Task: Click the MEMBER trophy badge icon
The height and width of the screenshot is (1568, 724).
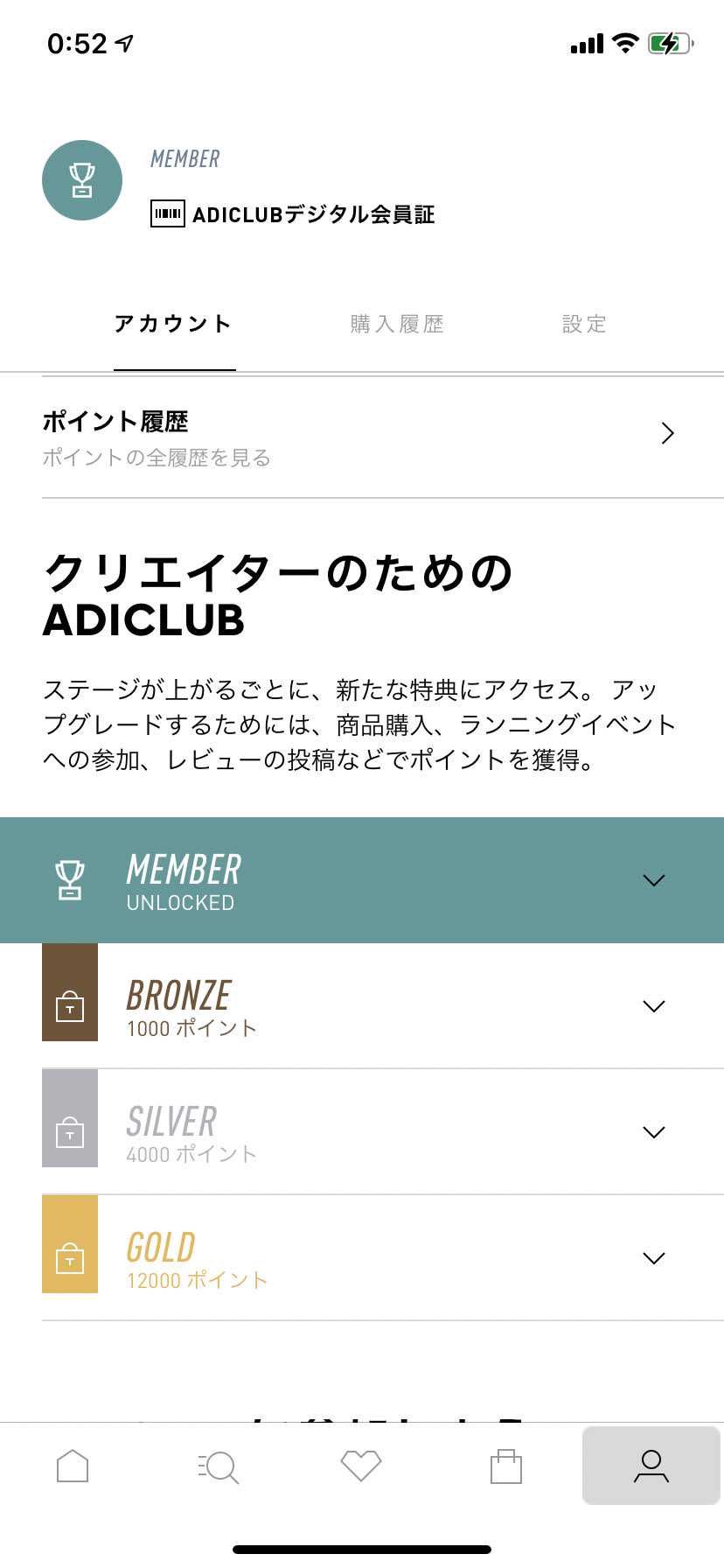Action: click(81, 180)
